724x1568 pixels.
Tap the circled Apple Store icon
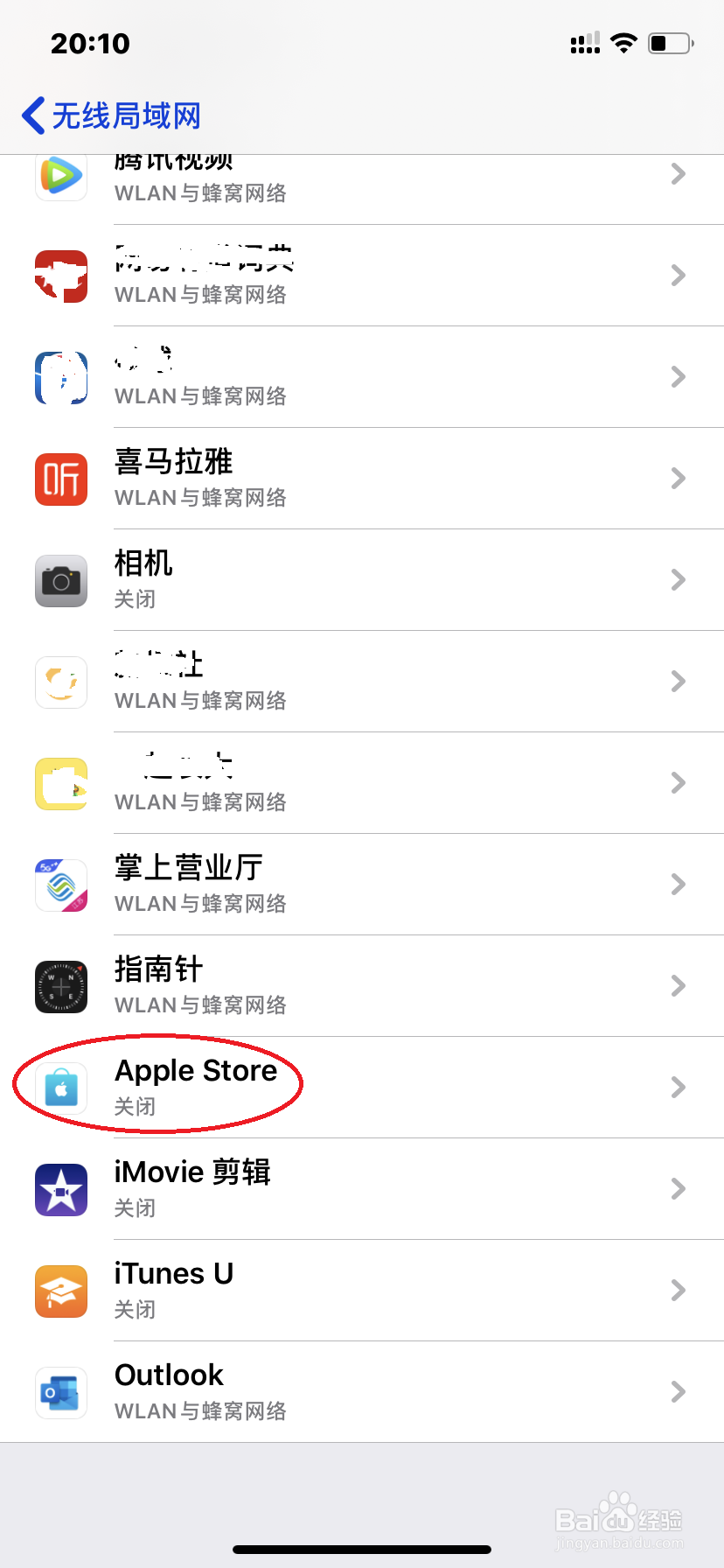point(60,1088)
